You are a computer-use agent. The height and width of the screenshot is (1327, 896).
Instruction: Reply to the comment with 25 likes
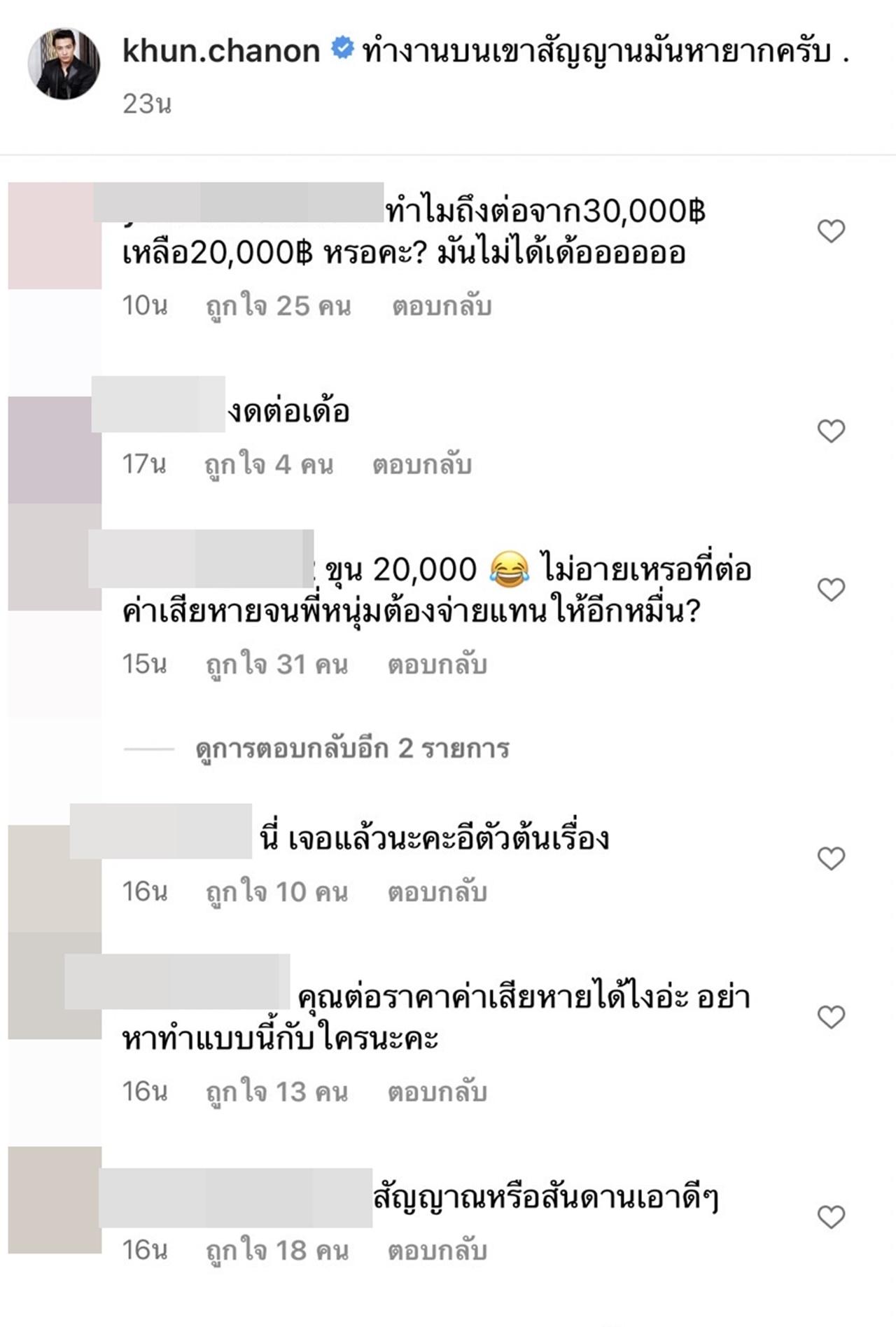click(442, 306)
